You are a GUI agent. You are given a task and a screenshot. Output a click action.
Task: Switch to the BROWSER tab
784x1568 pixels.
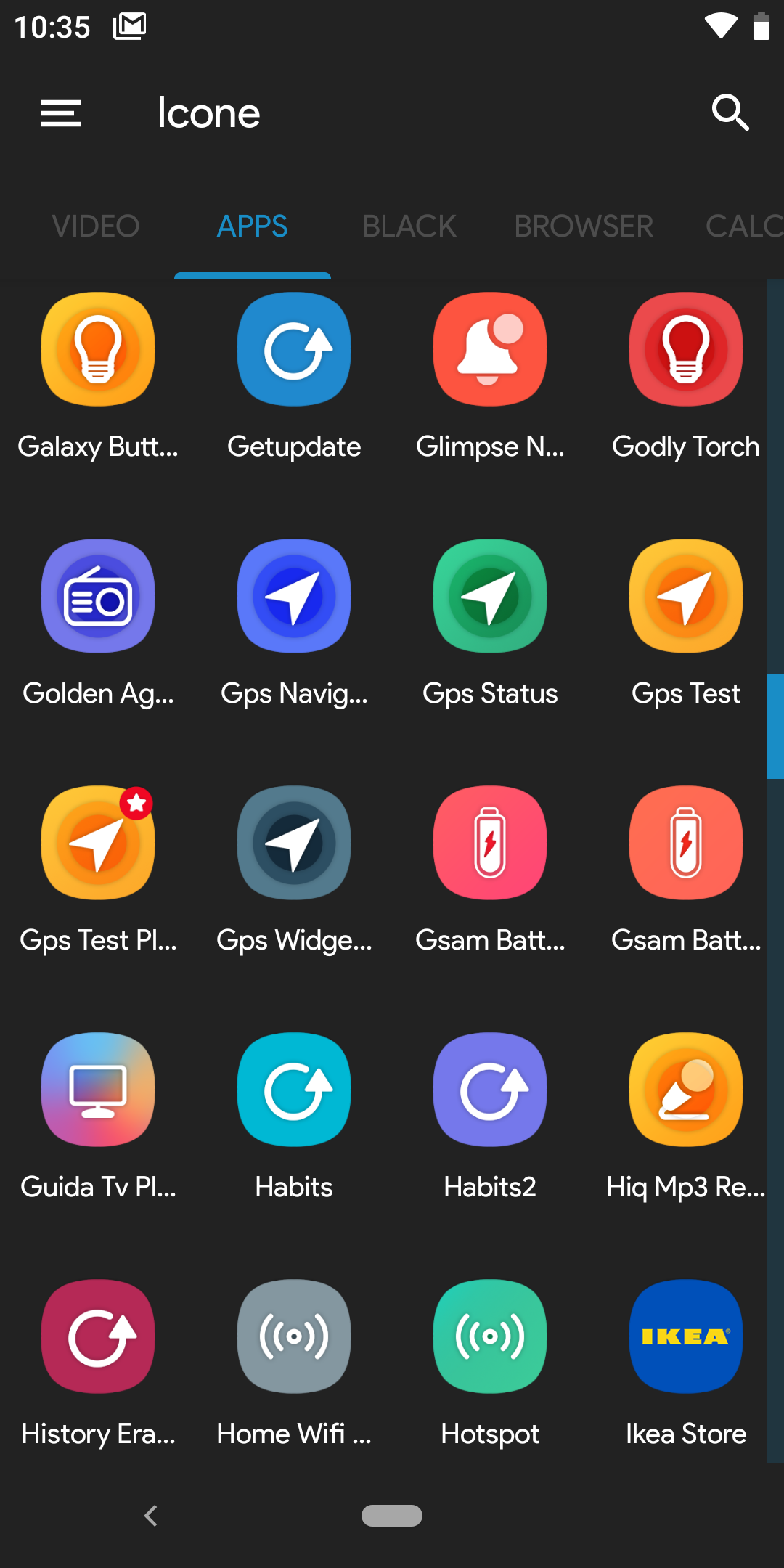click(584, 226)
